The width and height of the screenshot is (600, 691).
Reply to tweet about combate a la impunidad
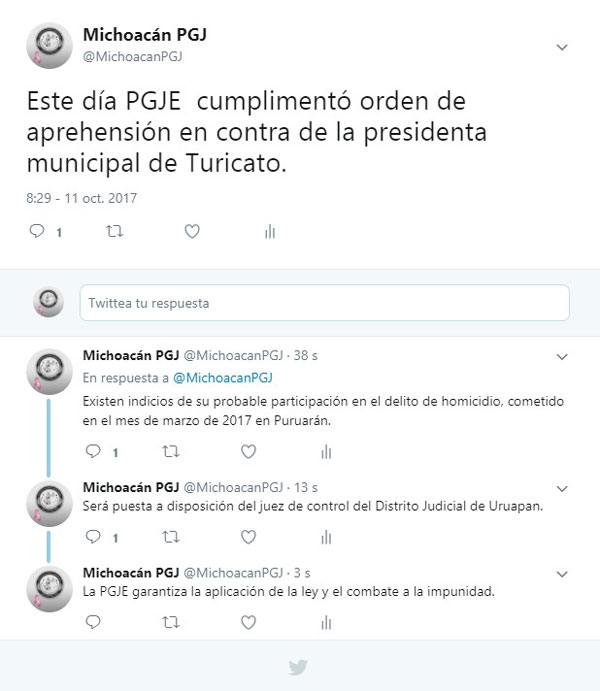click(x=93, y=621)
